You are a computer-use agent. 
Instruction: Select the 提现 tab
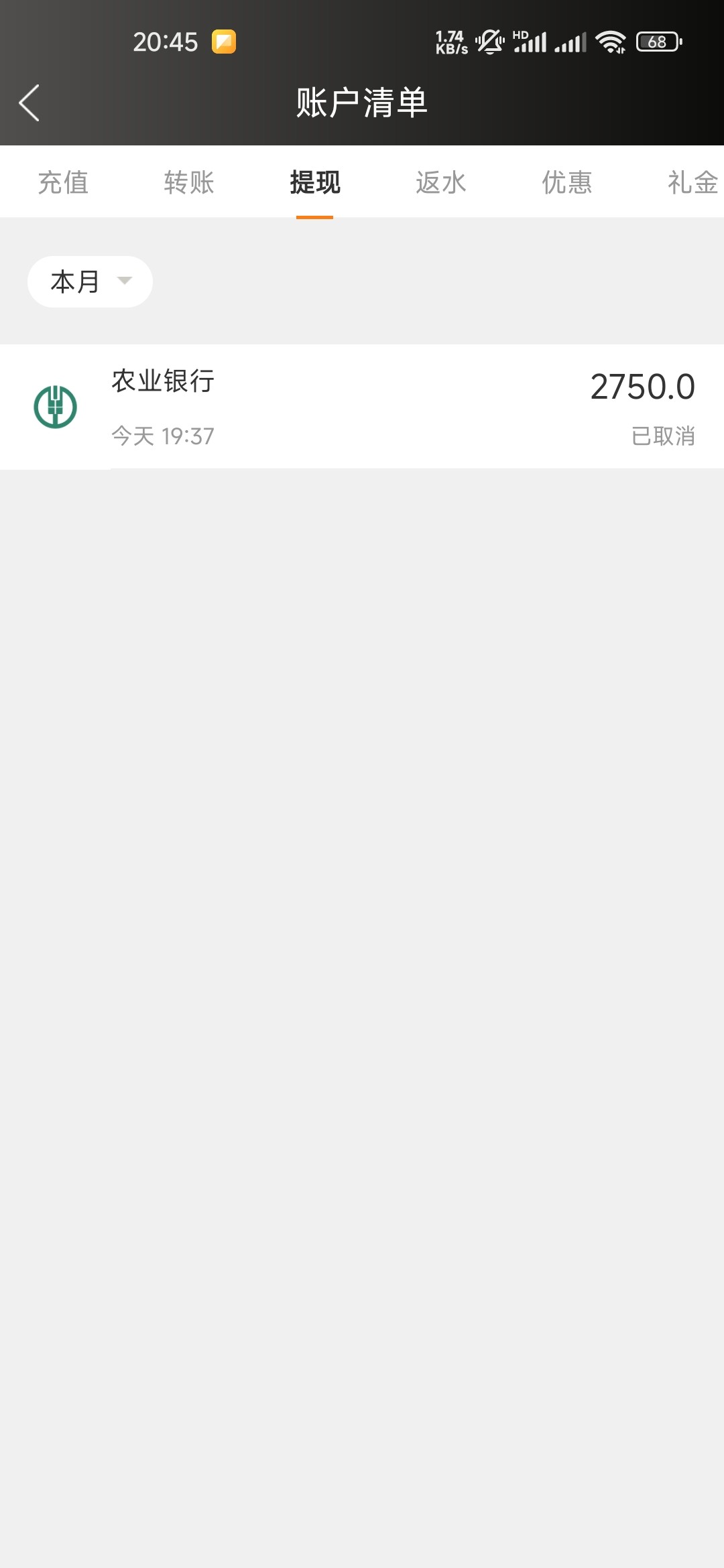pyautogui.click(x=315, y=182)
